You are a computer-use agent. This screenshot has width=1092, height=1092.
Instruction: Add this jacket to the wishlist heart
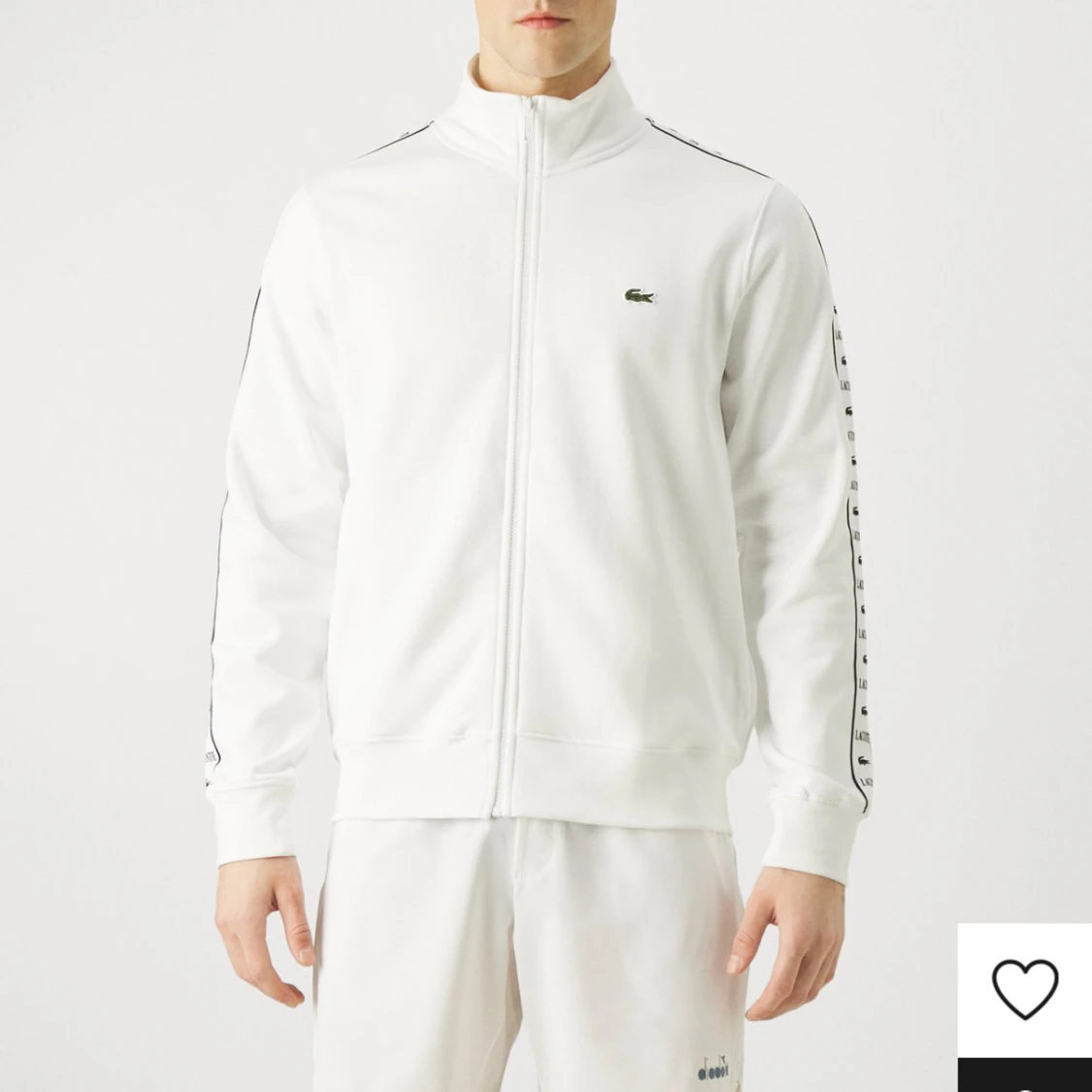pyautogui.click(x=1025, y=987)
